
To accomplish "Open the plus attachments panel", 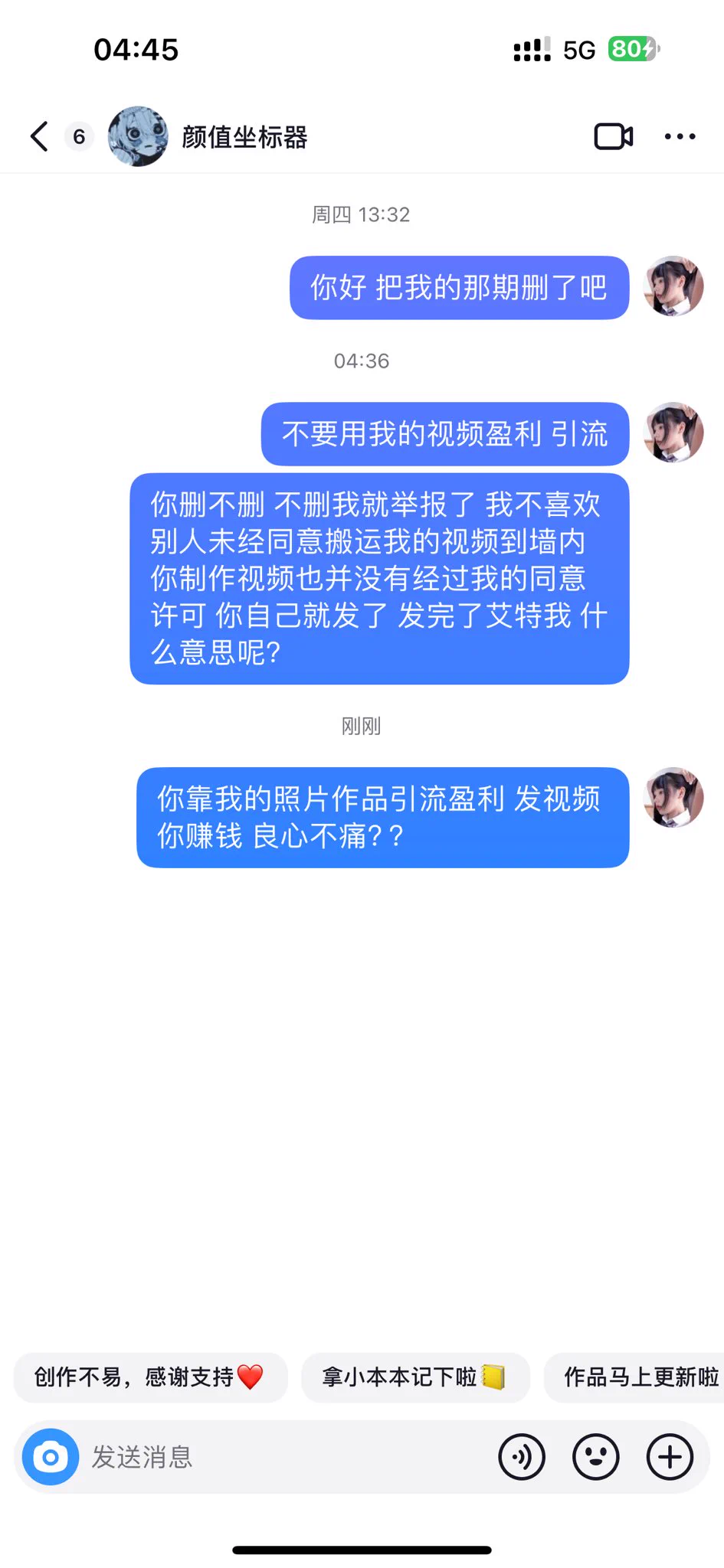I will [x=670, y=1457].
